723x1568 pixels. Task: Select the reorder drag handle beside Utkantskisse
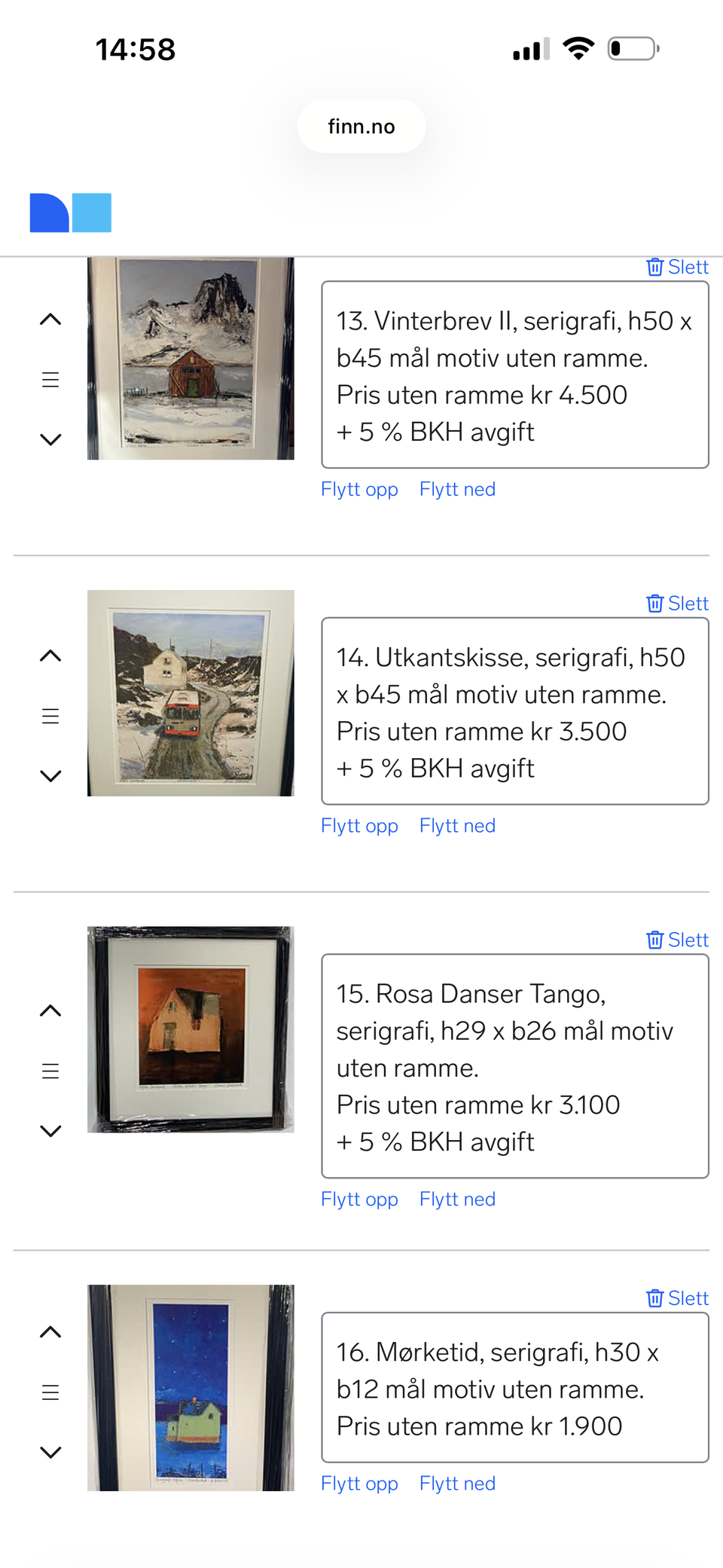(x=50, y=714)
